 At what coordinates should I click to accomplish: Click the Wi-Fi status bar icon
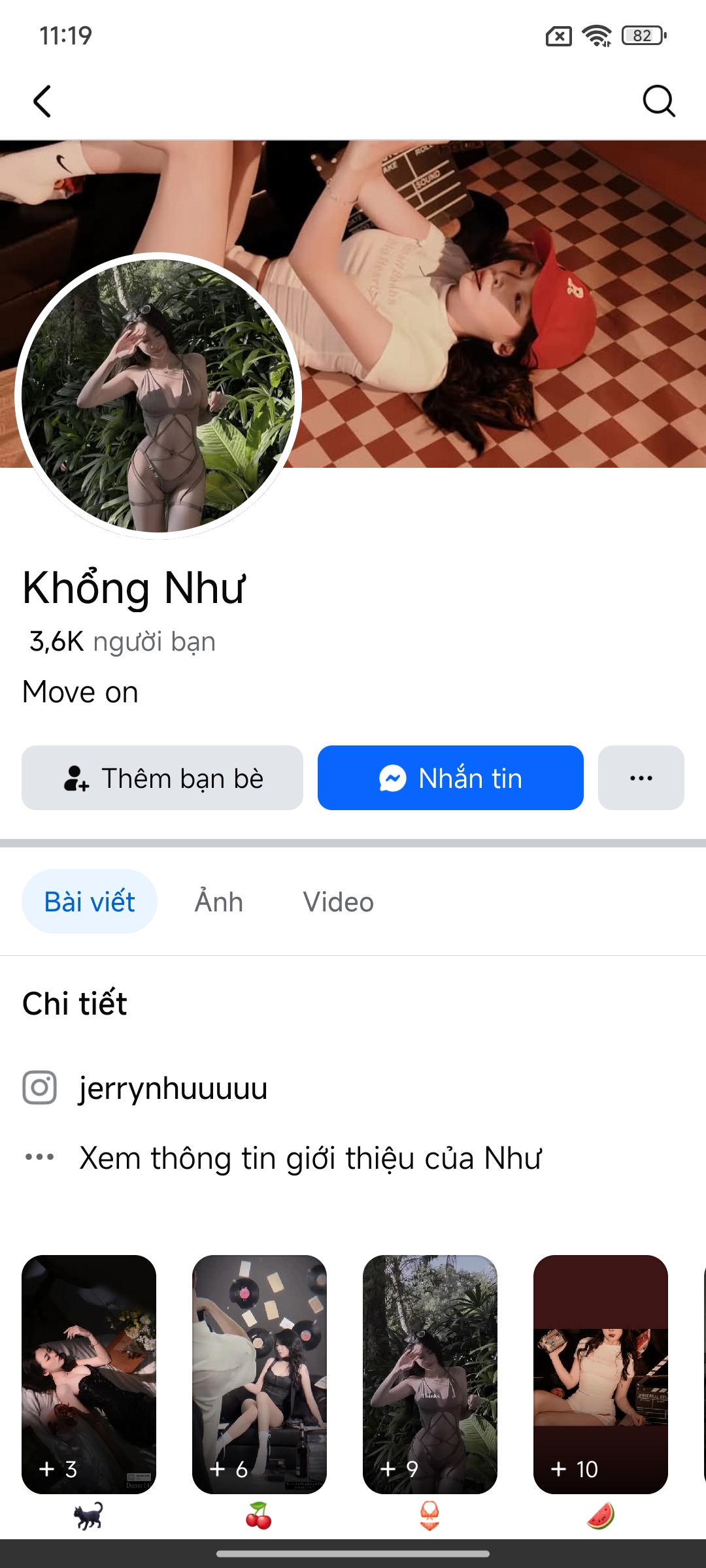click(596, 37)
